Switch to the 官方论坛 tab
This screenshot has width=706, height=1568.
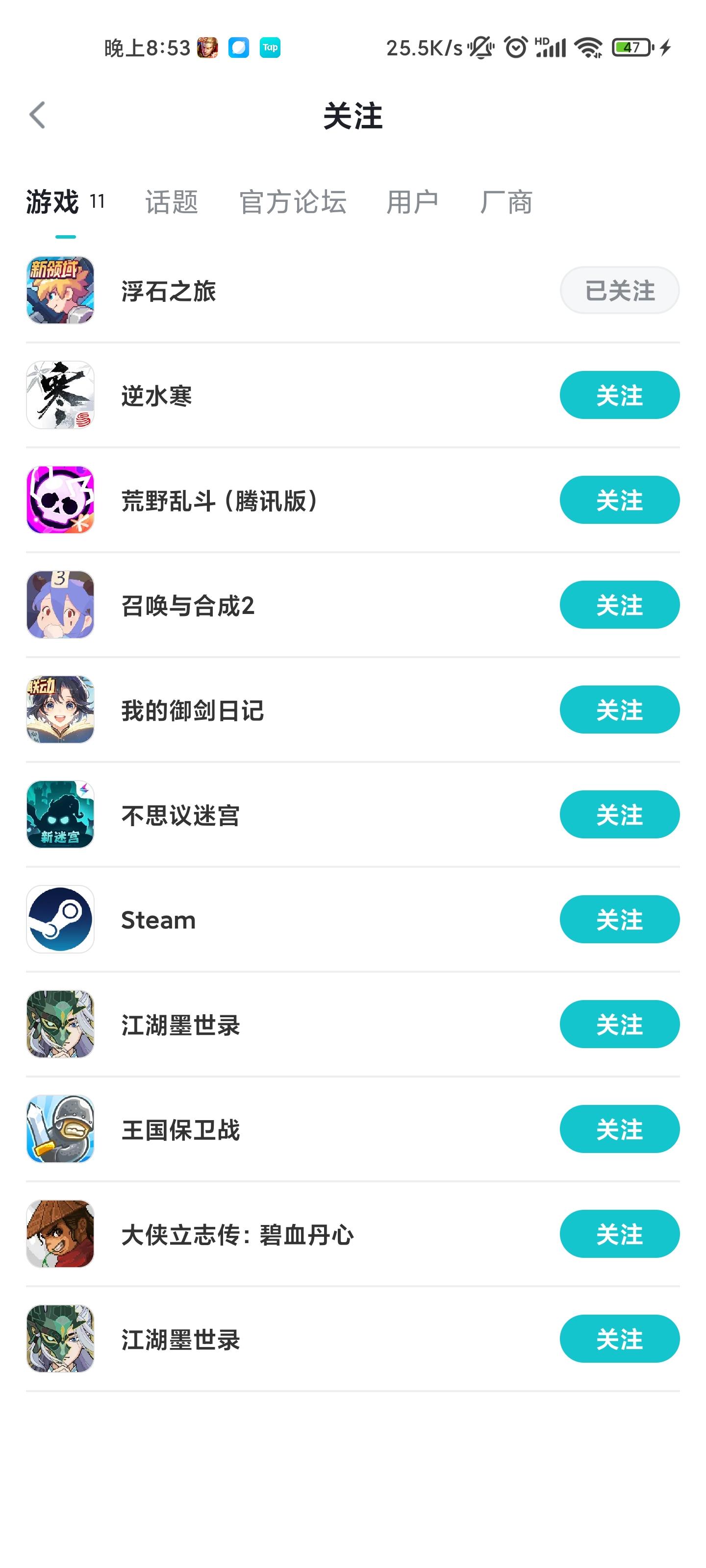(x=292, y=201)
